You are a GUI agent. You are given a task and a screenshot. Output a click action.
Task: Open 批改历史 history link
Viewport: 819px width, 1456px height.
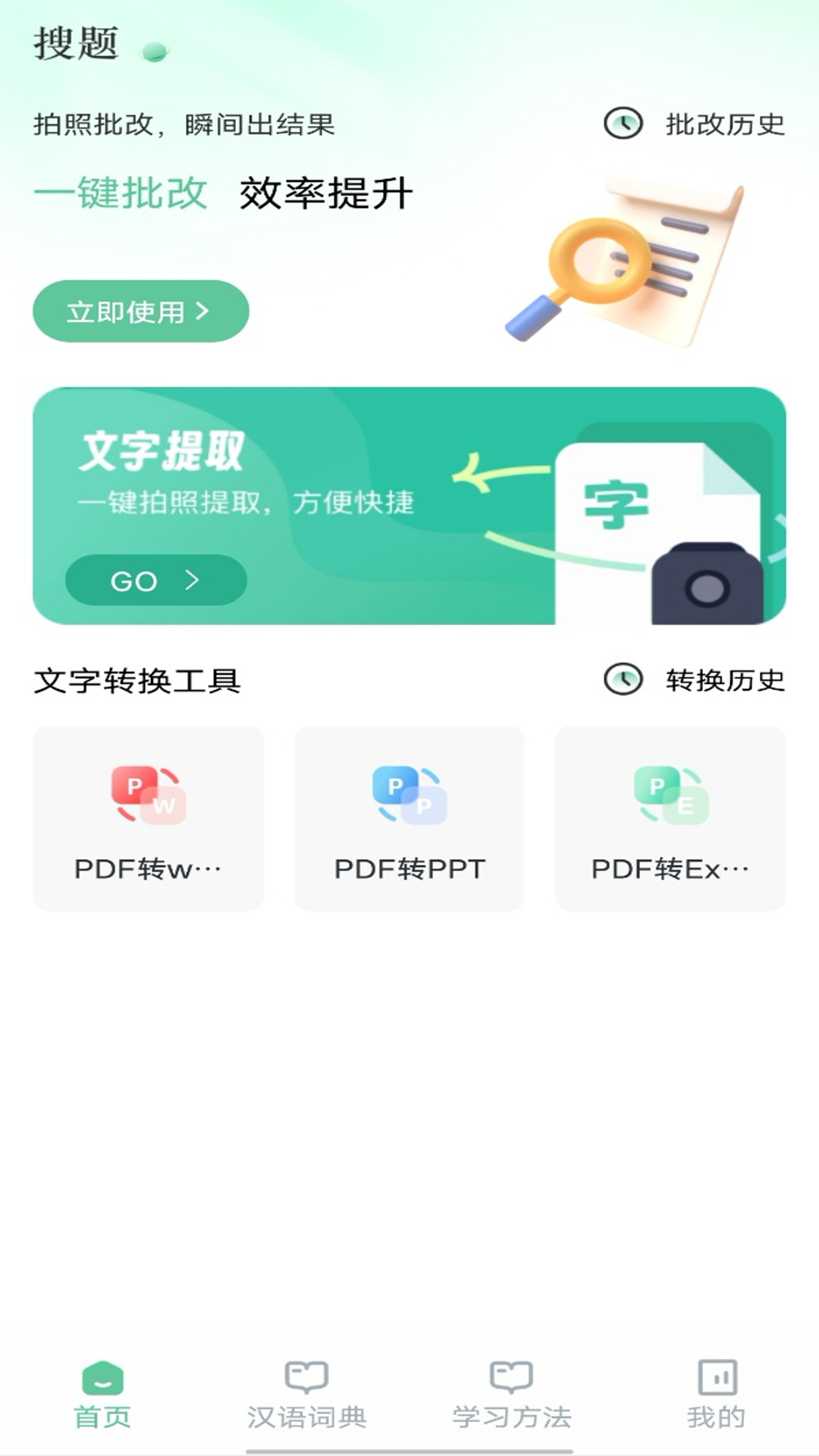click(721, 123)
